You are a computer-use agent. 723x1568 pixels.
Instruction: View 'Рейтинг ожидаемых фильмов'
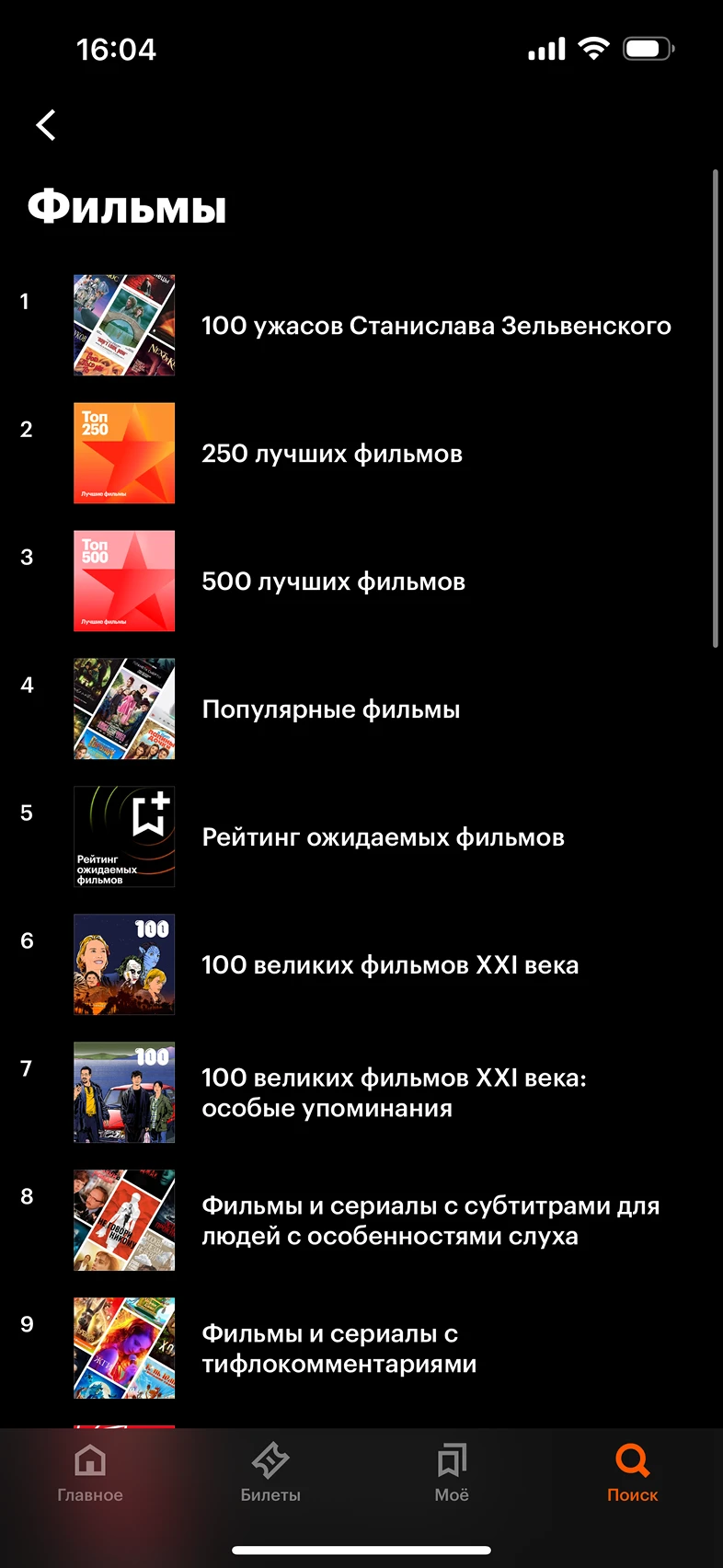click(383, 837)
